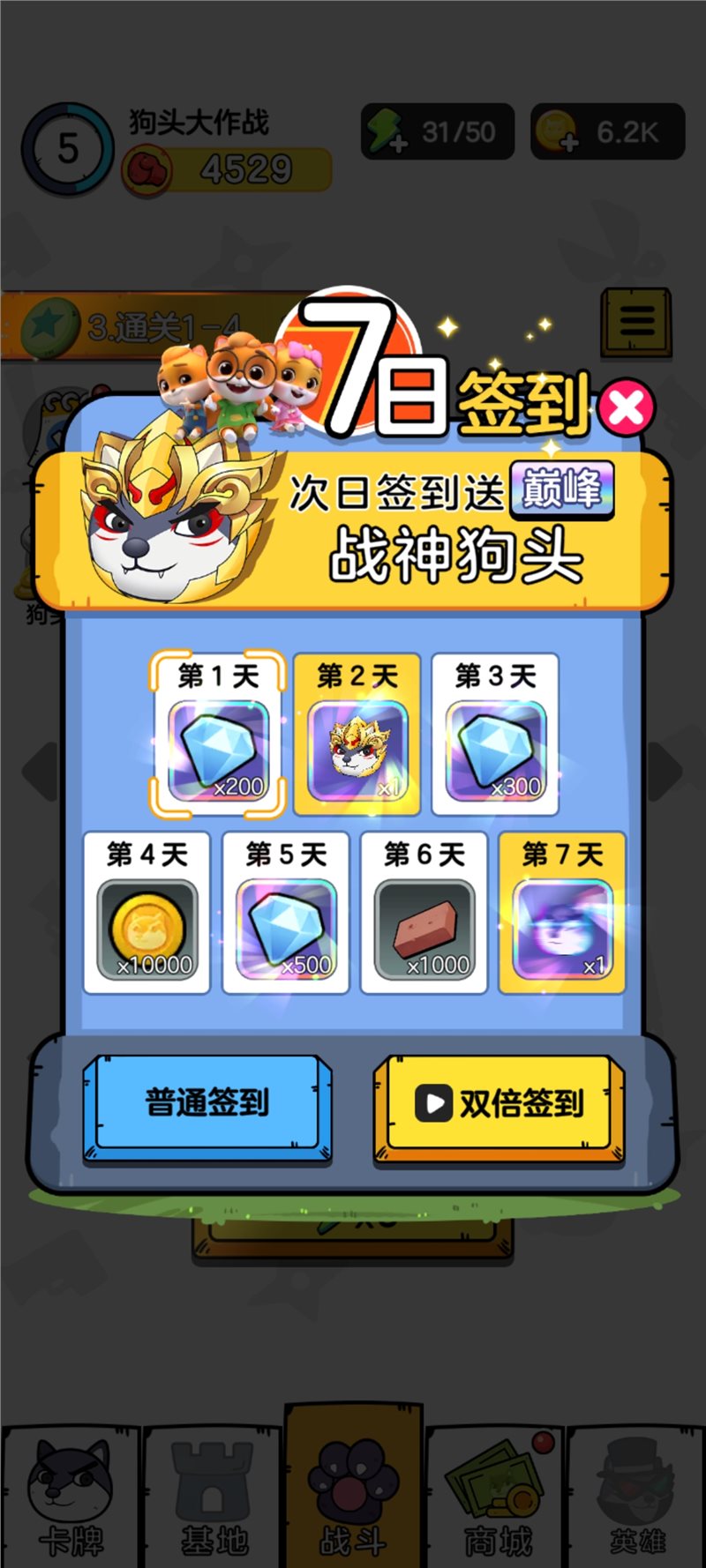The image size is (706, 1568).
Task: Click the play icon on 双倍签到 button
Action: point(432,1101)
